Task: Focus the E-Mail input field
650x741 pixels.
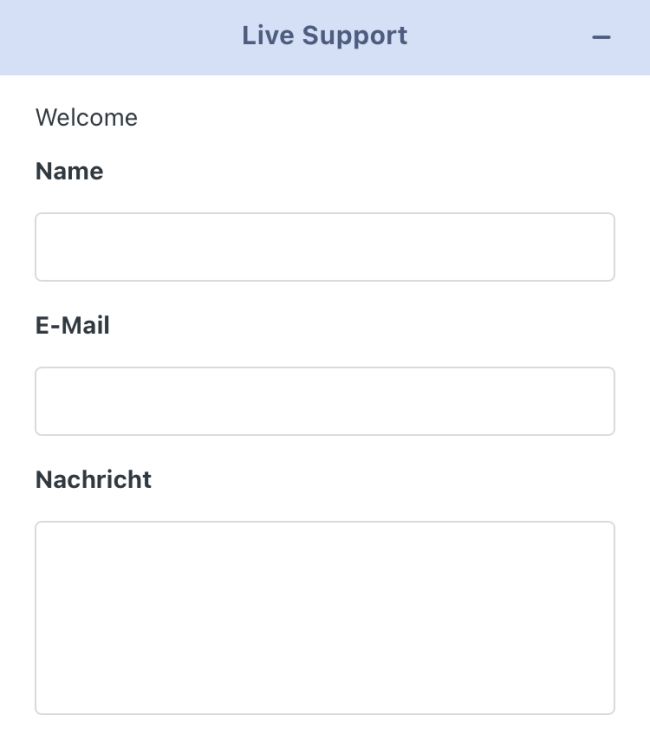Action: [324, 401]
